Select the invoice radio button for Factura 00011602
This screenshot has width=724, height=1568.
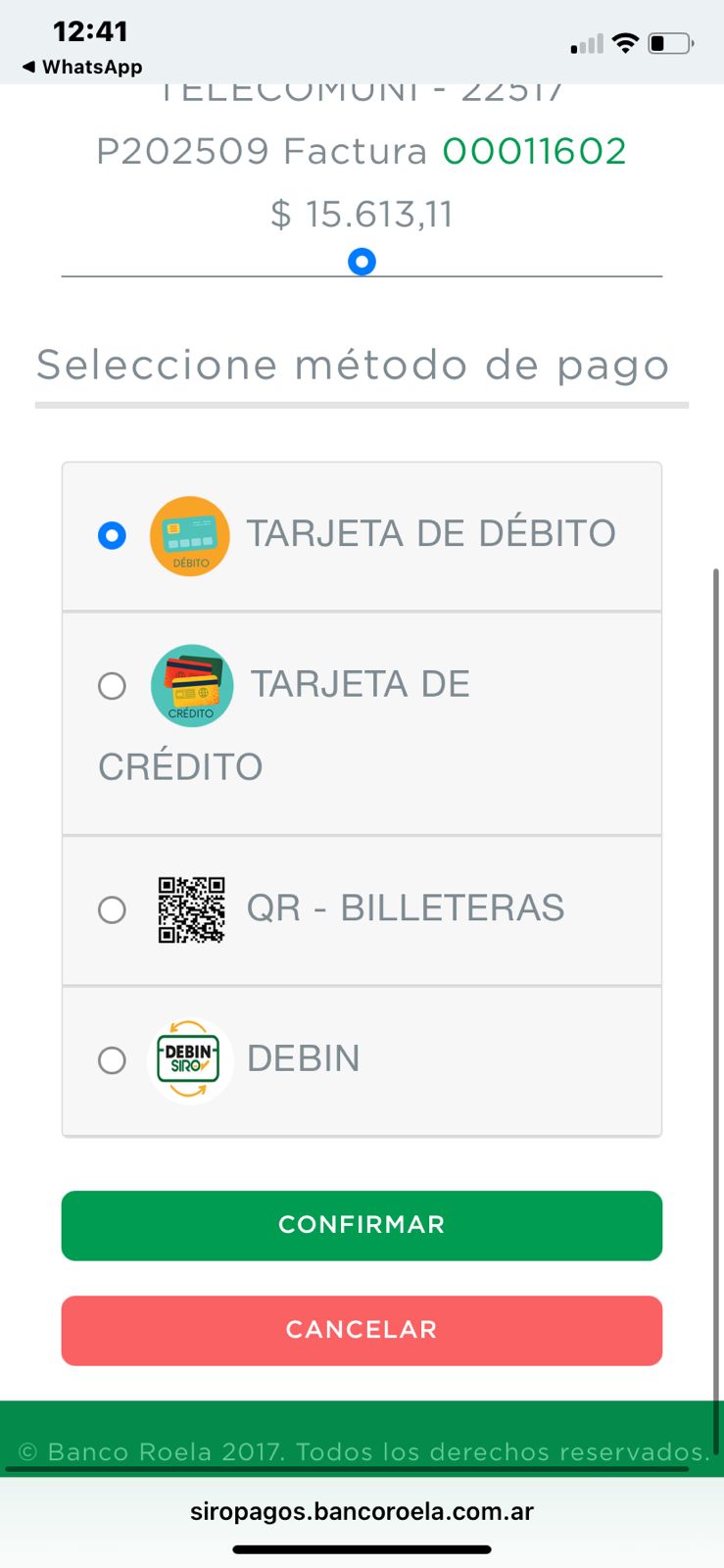362,262
